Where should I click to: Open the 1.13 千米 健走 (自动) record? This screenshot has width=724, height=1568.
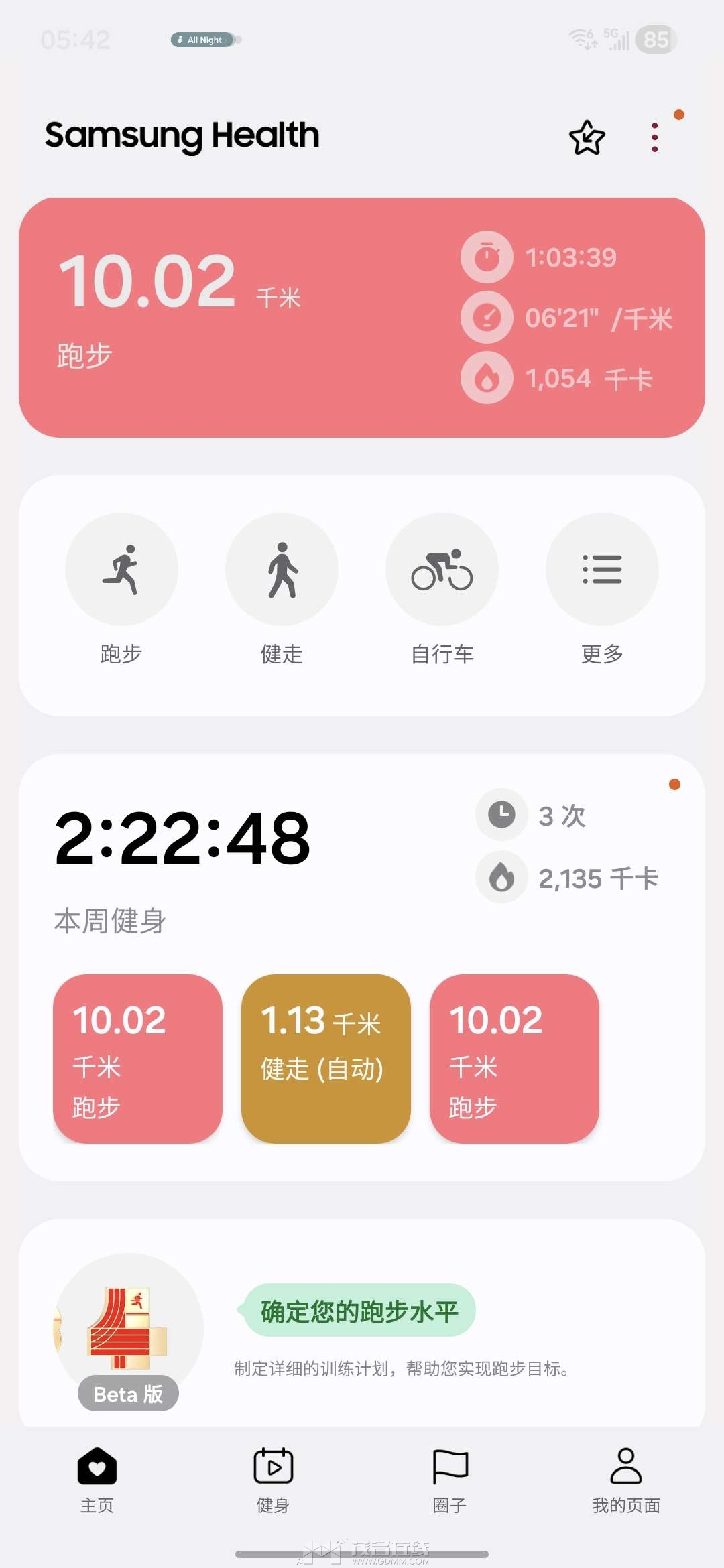(x=326, y=1059)
